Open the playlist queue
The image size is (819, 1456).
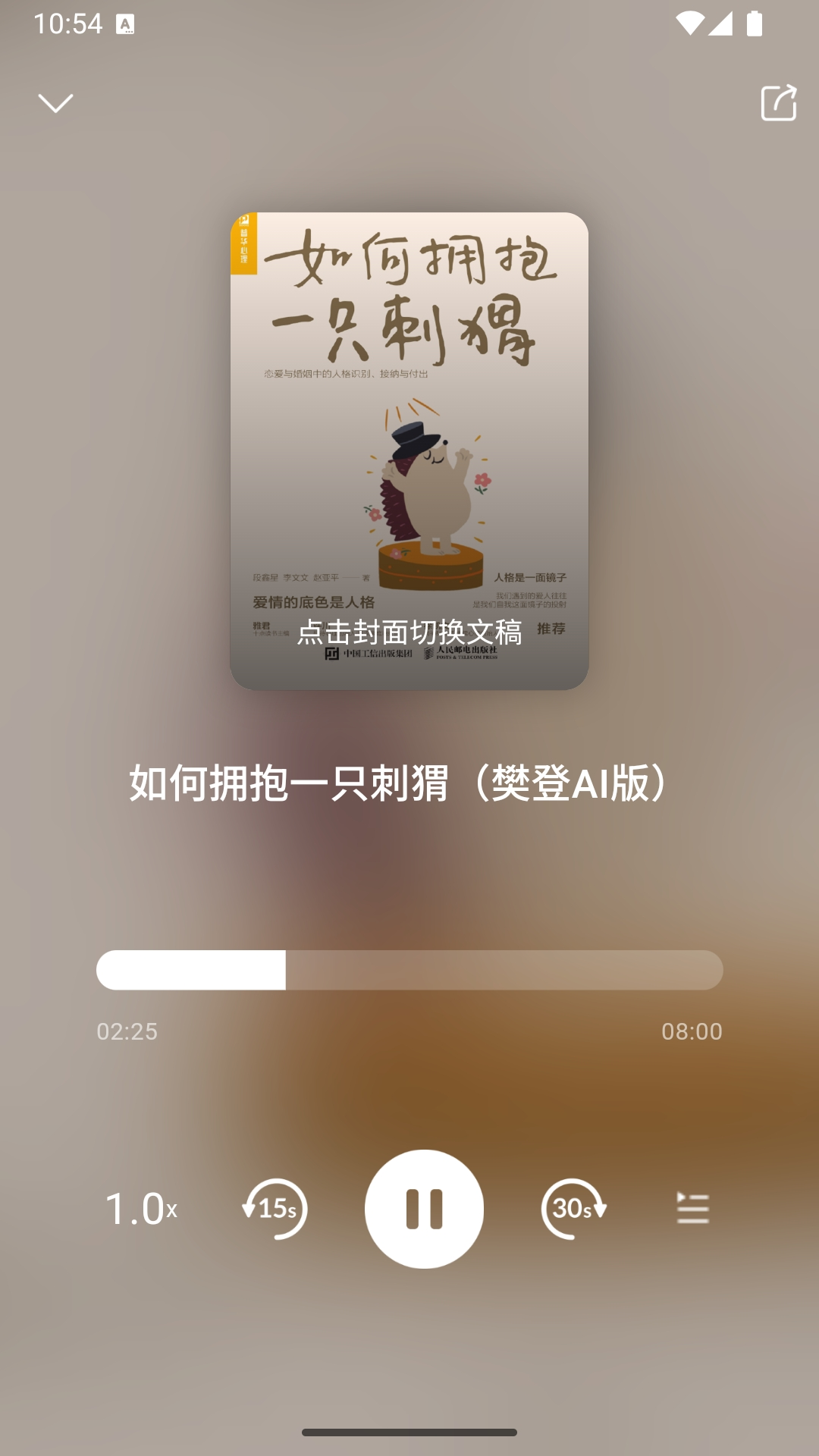(692, 1209)
